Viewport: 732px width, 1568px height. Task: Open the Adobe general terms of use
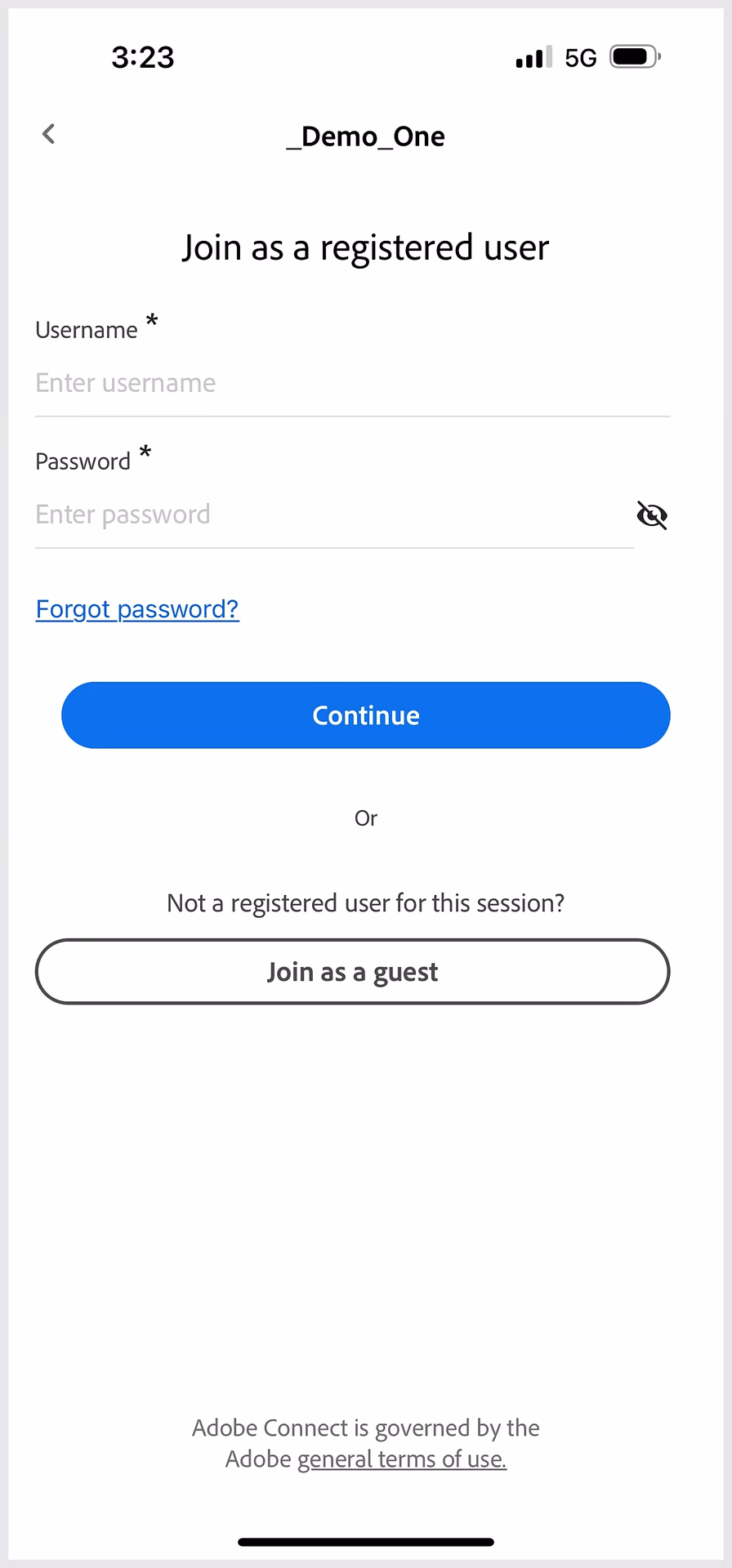coord(401,1459)
